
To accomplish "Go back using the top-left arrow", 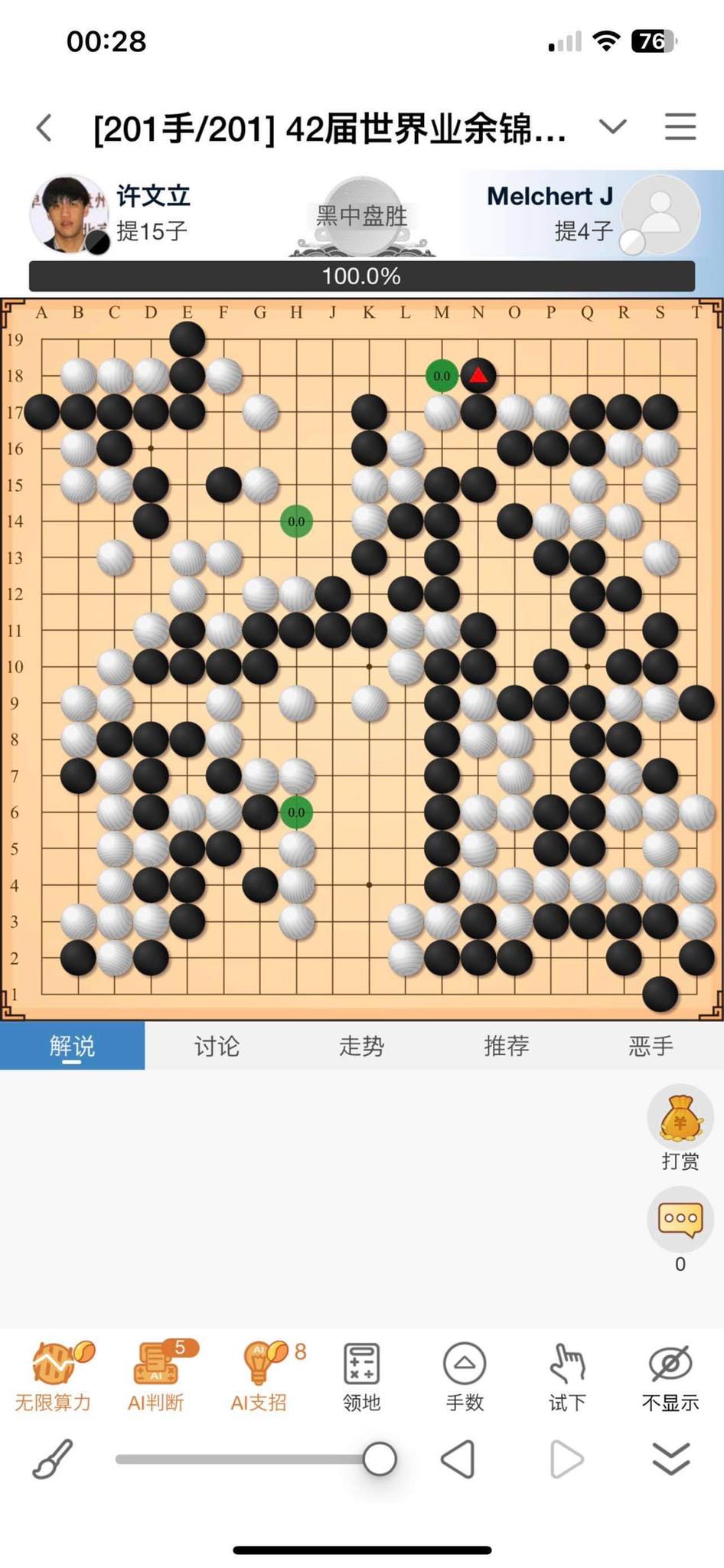I will [45, 128].
